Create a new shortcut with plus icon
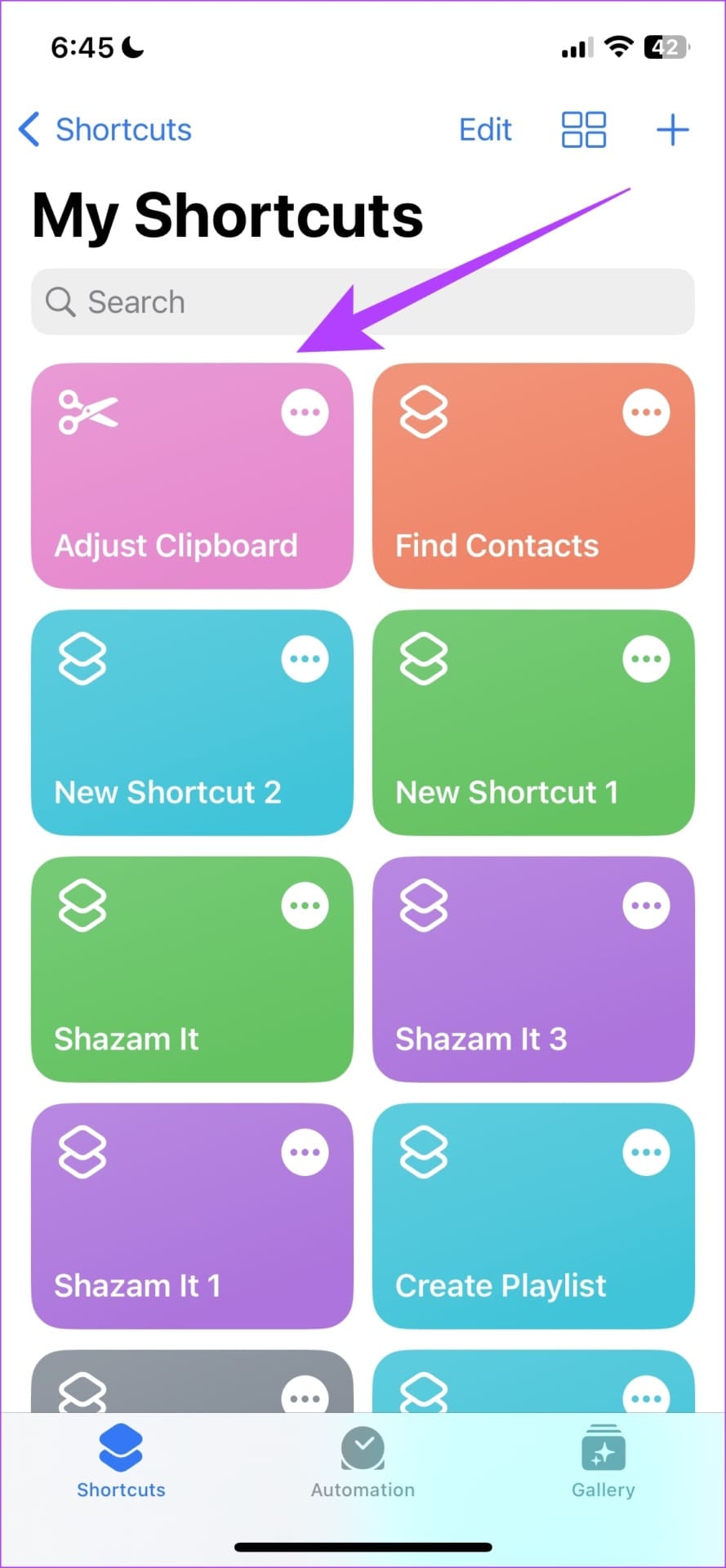This screenshot has height=1568, width=726. 672,130
